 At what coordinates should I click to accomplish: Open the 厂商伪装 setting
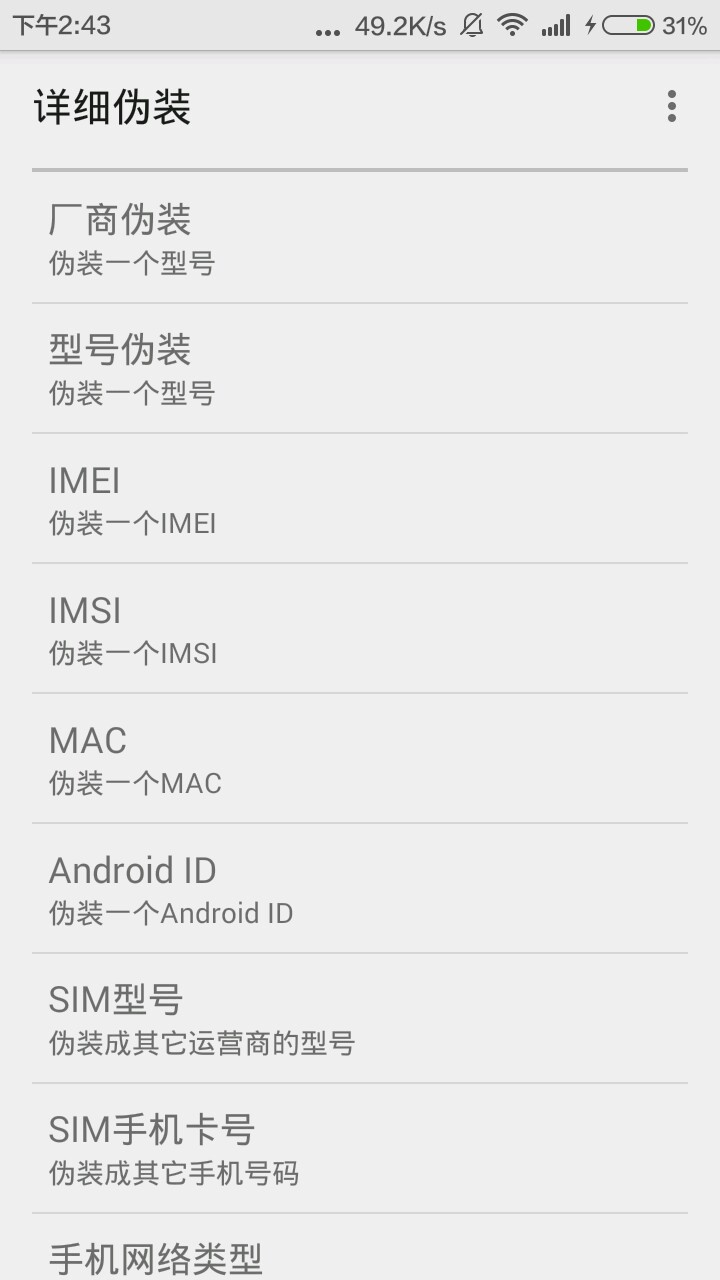359,238
